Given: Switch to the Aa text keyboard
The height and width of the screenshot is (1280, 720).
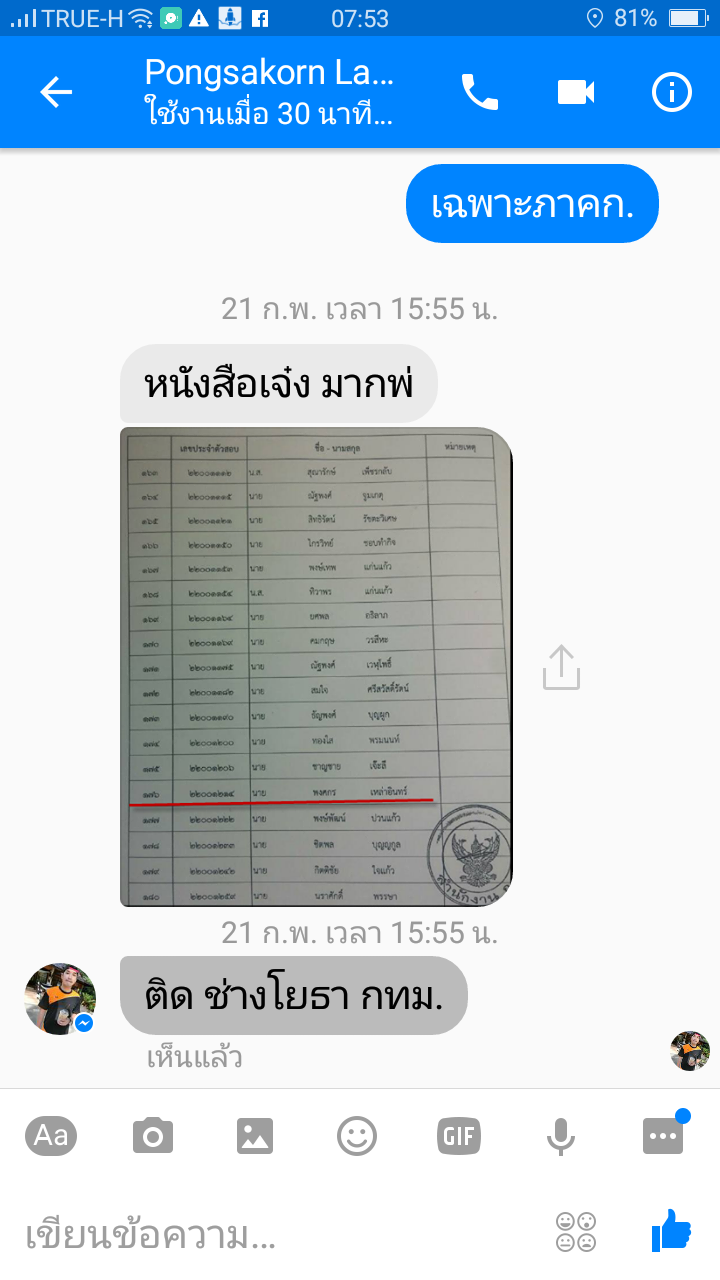Looking at the screenshot, I should [51, 1136].
